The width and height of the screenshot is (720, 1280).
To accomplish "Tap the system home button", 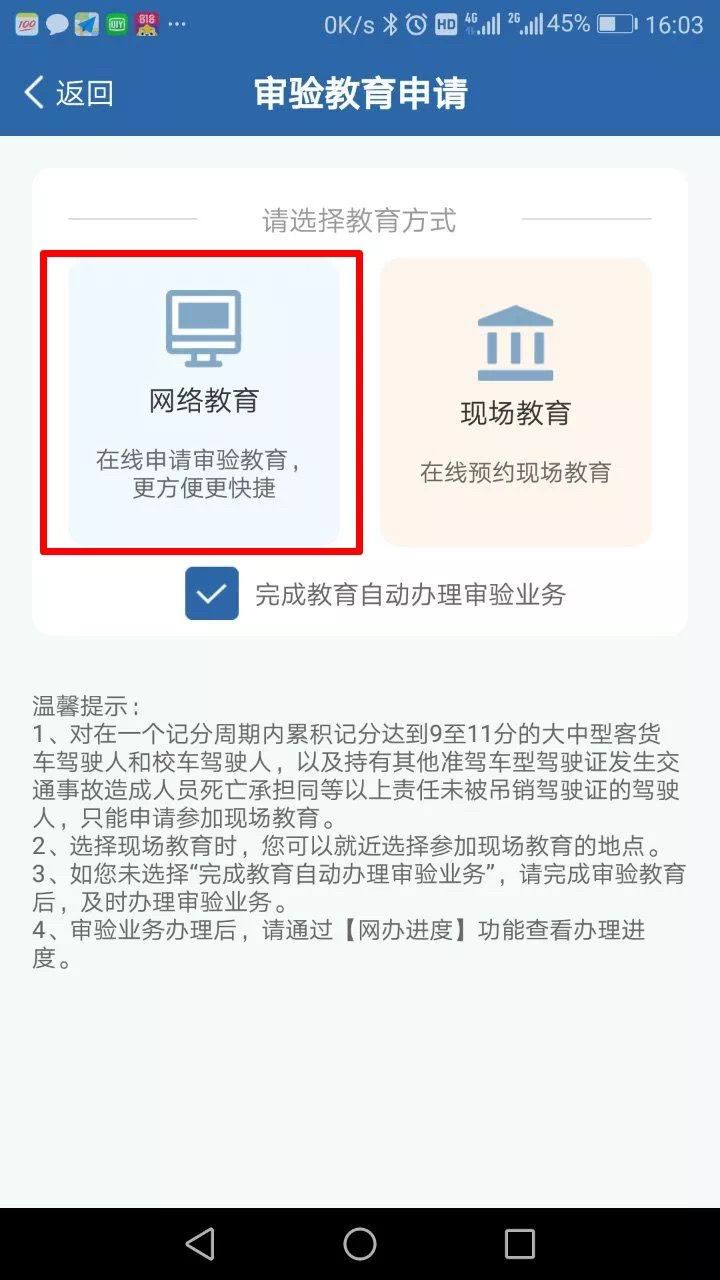I will pos(360,1243).
